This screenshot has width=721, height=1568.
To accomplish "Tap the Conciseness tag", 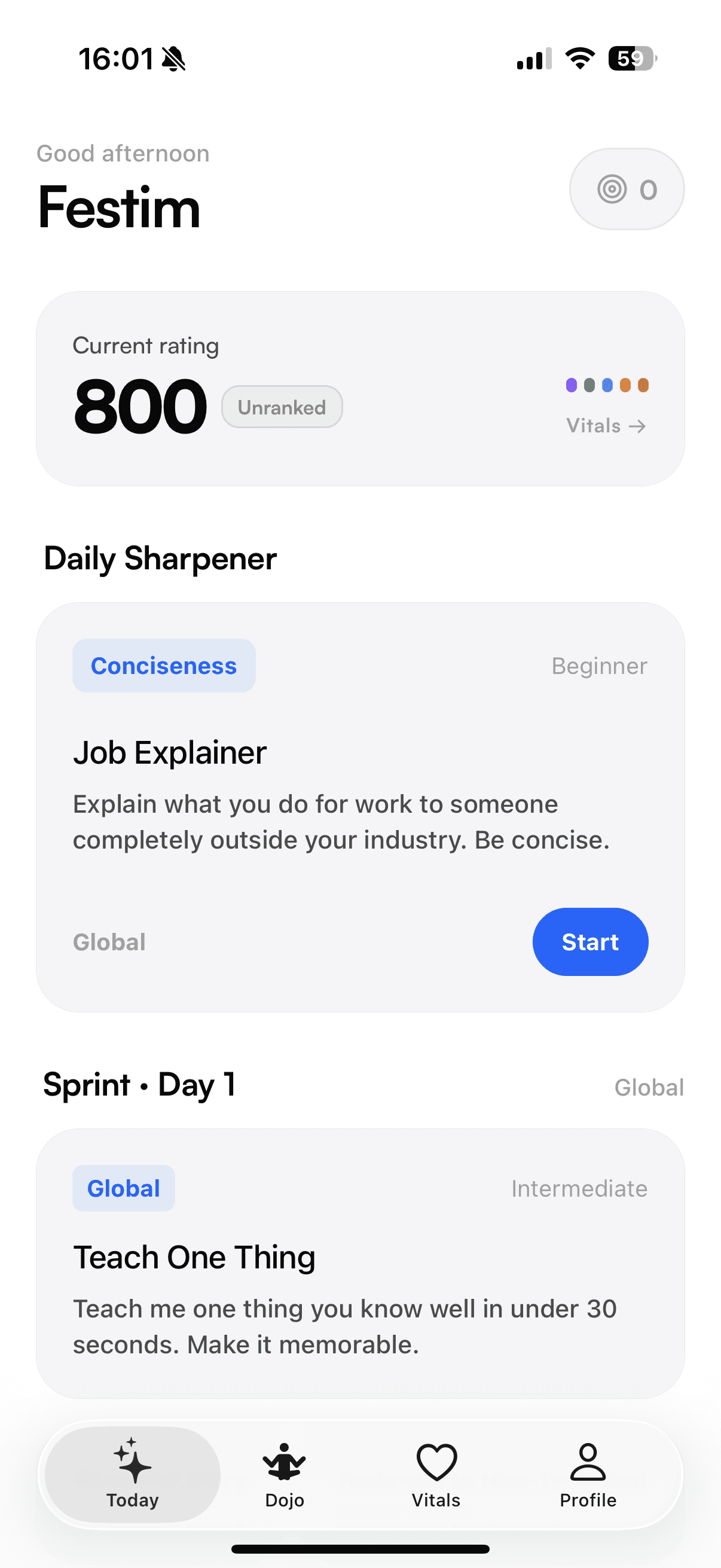I will pos(164,666).
